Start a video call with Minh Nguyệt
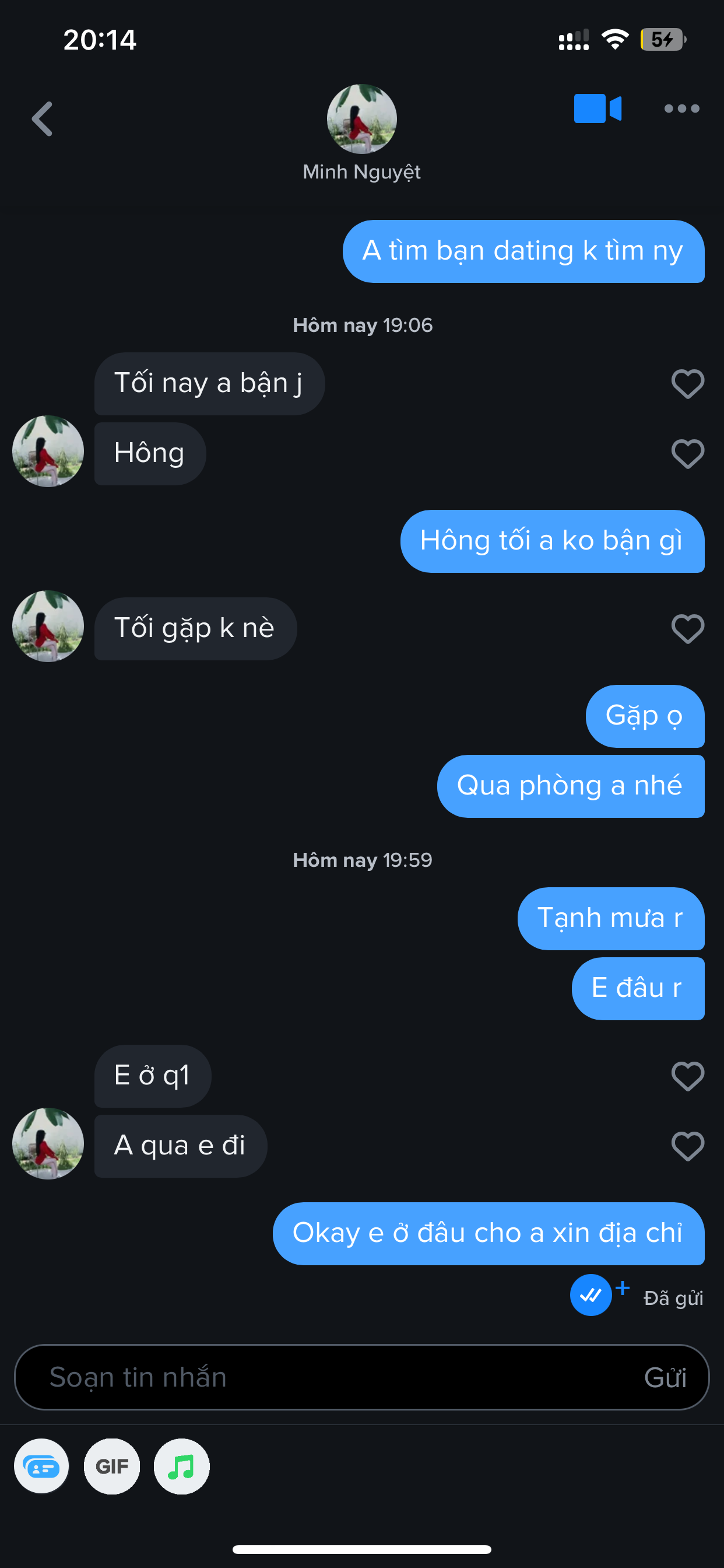 [x=597, y=108]
